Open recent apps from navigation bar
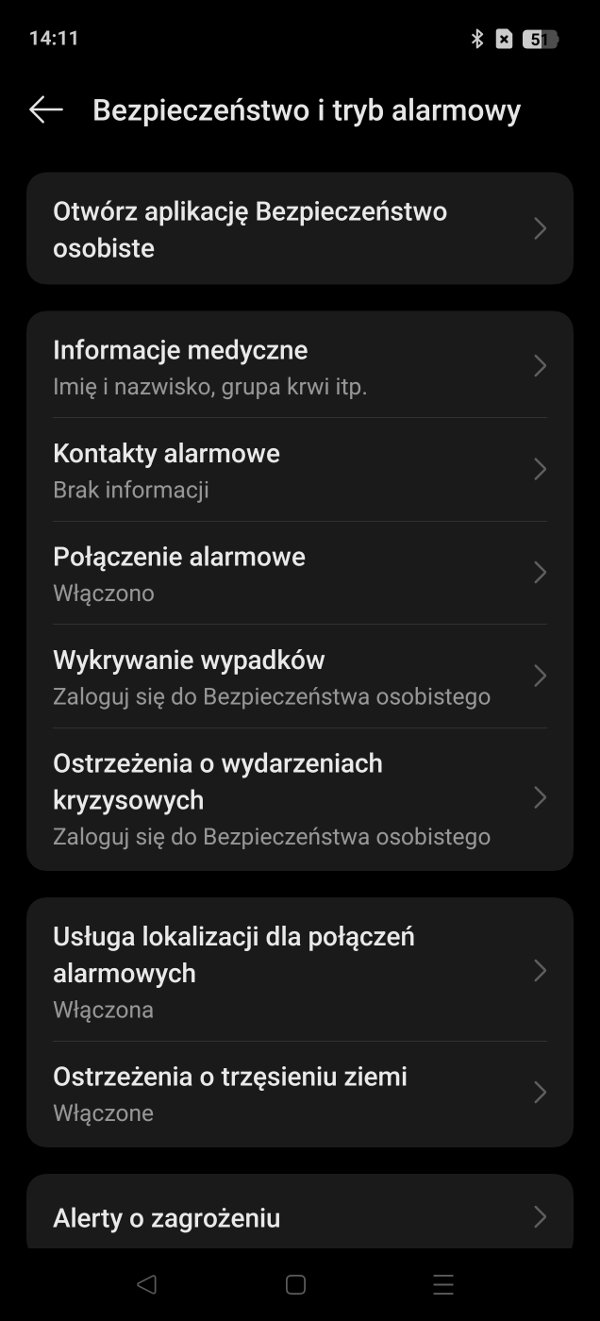The image size is (600, 1321). [443, 1285]
